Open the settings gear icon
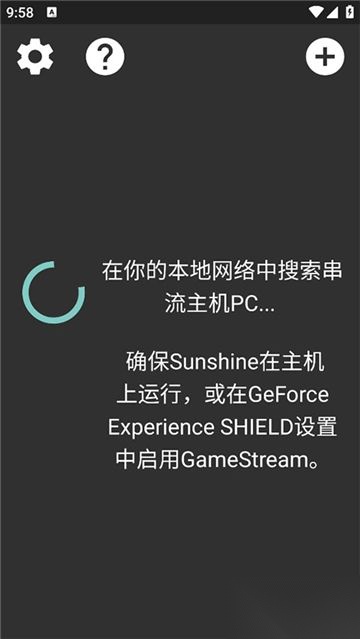 pos(35,56)
